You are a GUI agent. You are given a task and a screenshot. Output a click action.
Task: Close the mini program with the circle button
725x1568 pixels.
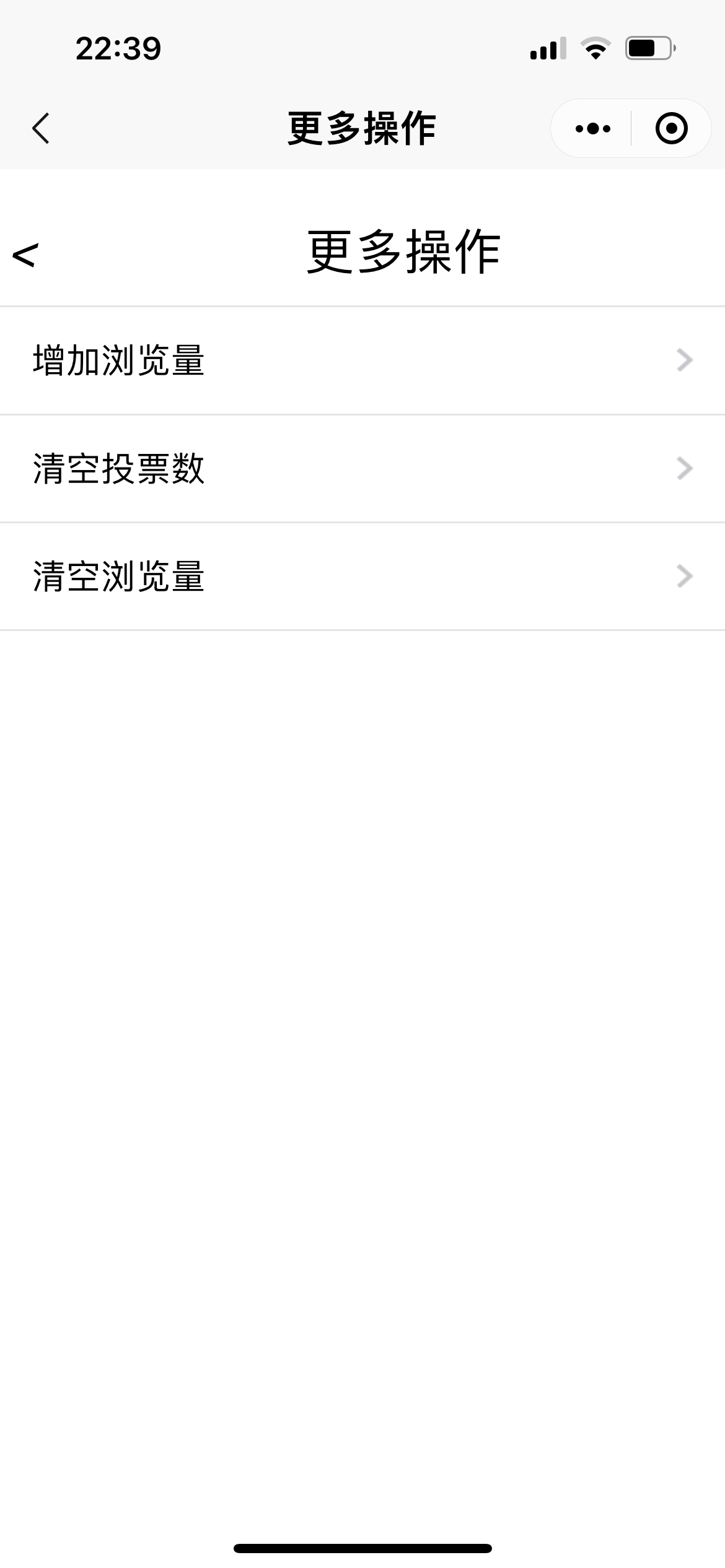click(671, 129)
